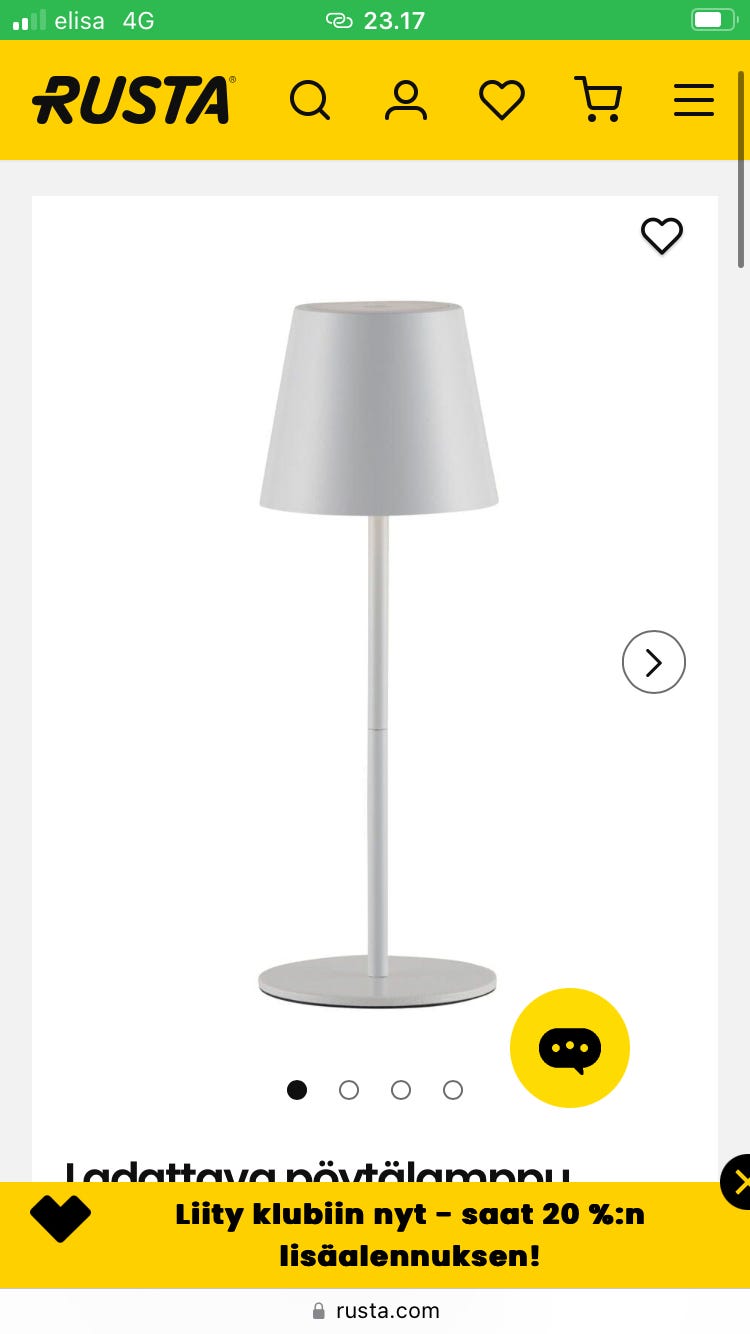750x1334 pixels.
Task: Open the hamburger menu
Action: (x=694, y=100)
